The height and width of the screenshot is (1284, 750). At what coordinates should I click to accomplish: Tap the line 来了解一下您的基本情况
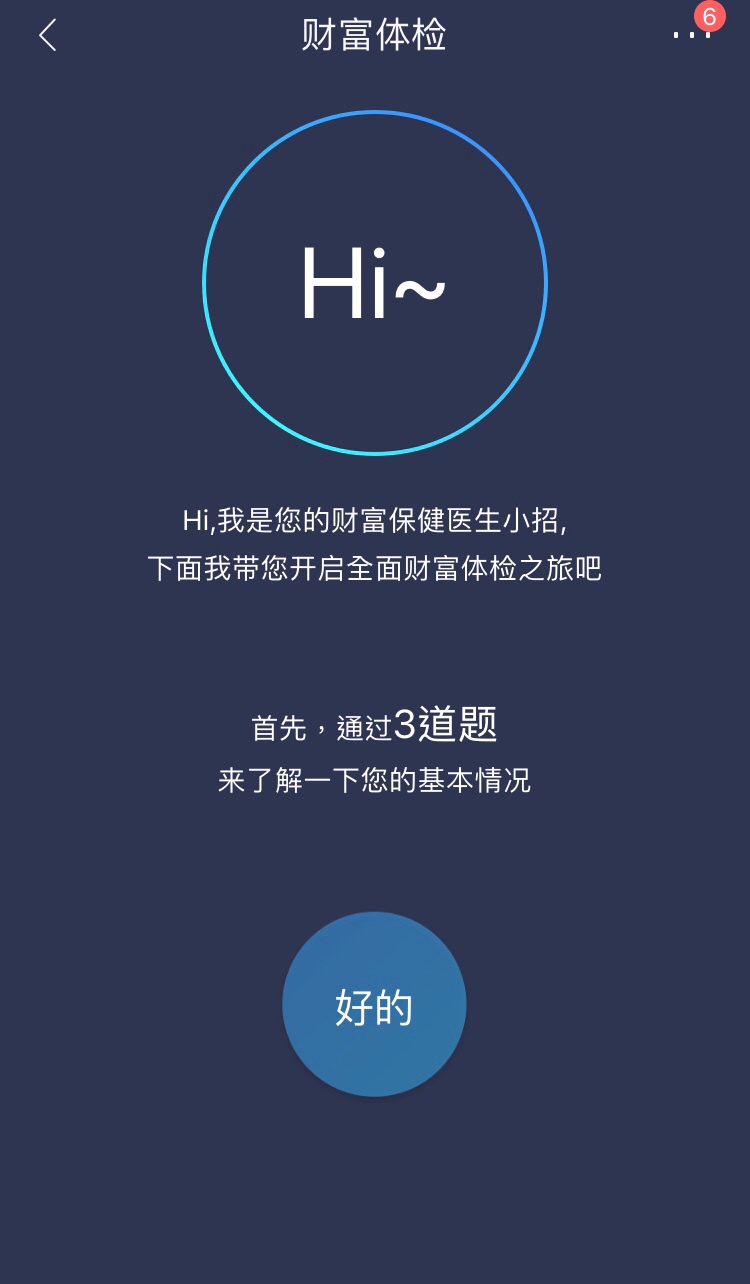coord(374,780)
